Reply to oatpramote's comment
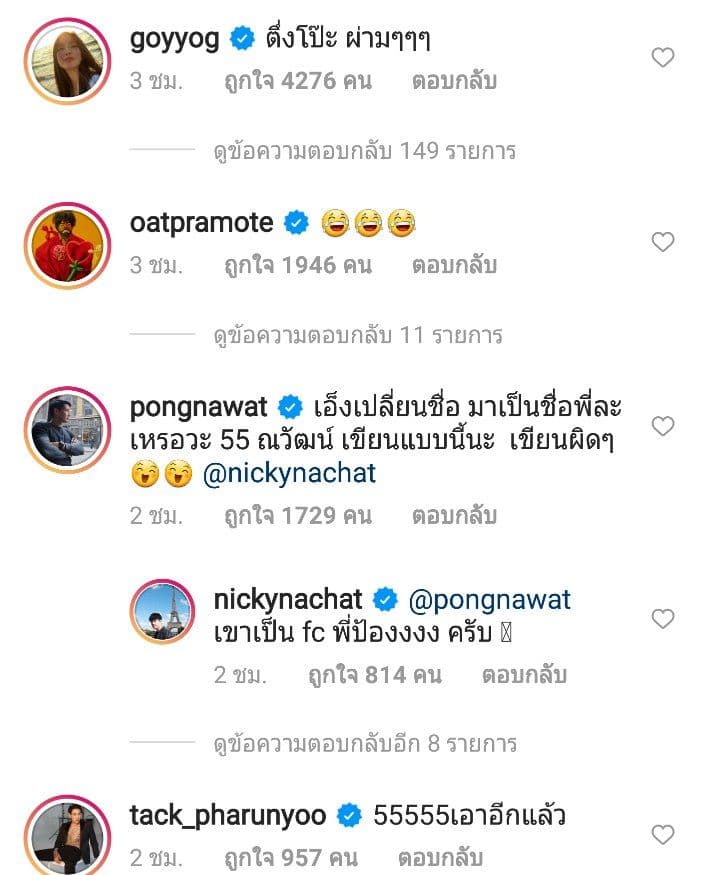 pyautogui.click(x=454, y=266)
